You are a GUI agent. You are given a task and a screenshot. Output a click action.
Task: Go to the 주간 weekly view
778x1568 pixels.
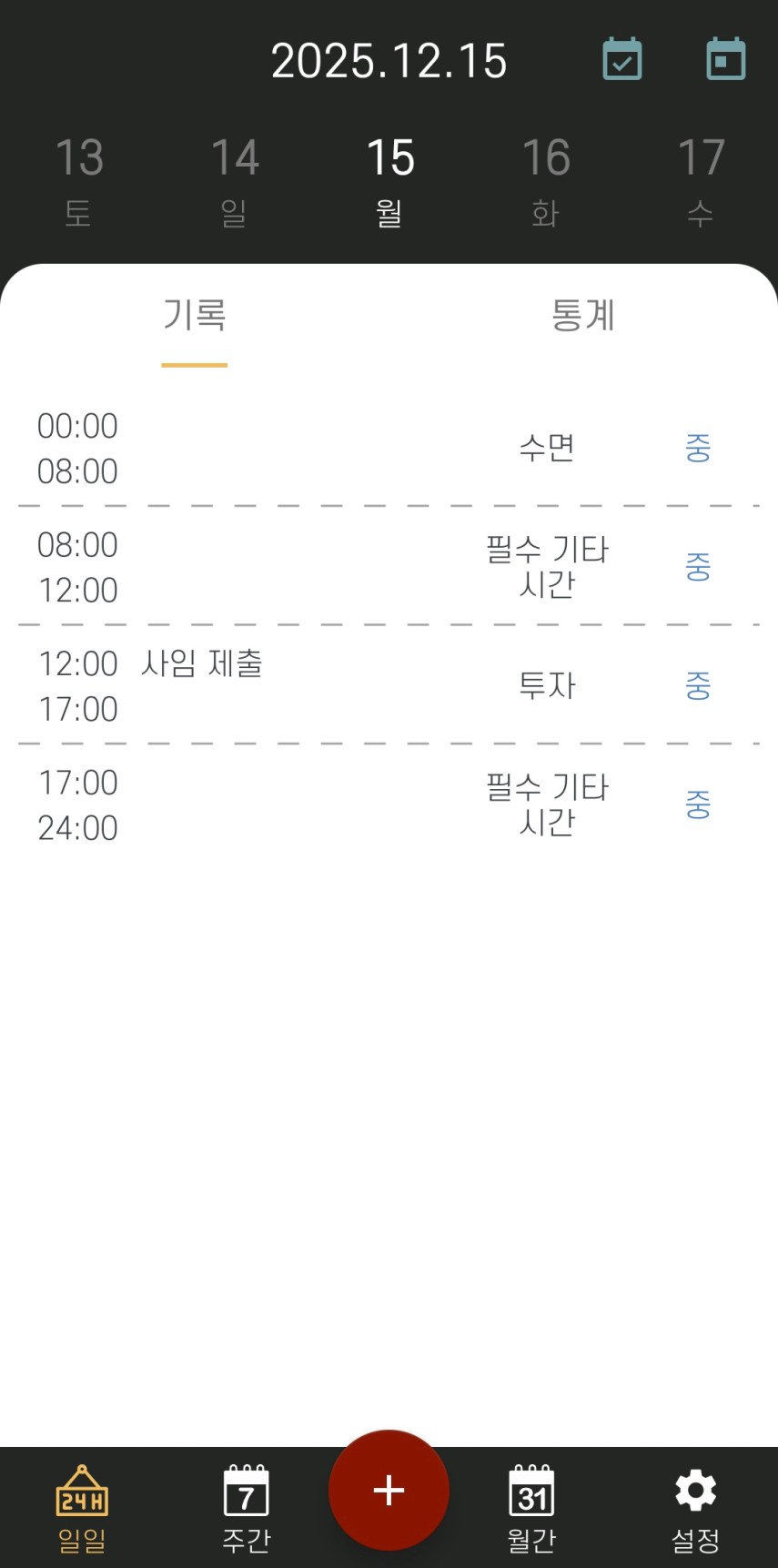point(246,1507)
